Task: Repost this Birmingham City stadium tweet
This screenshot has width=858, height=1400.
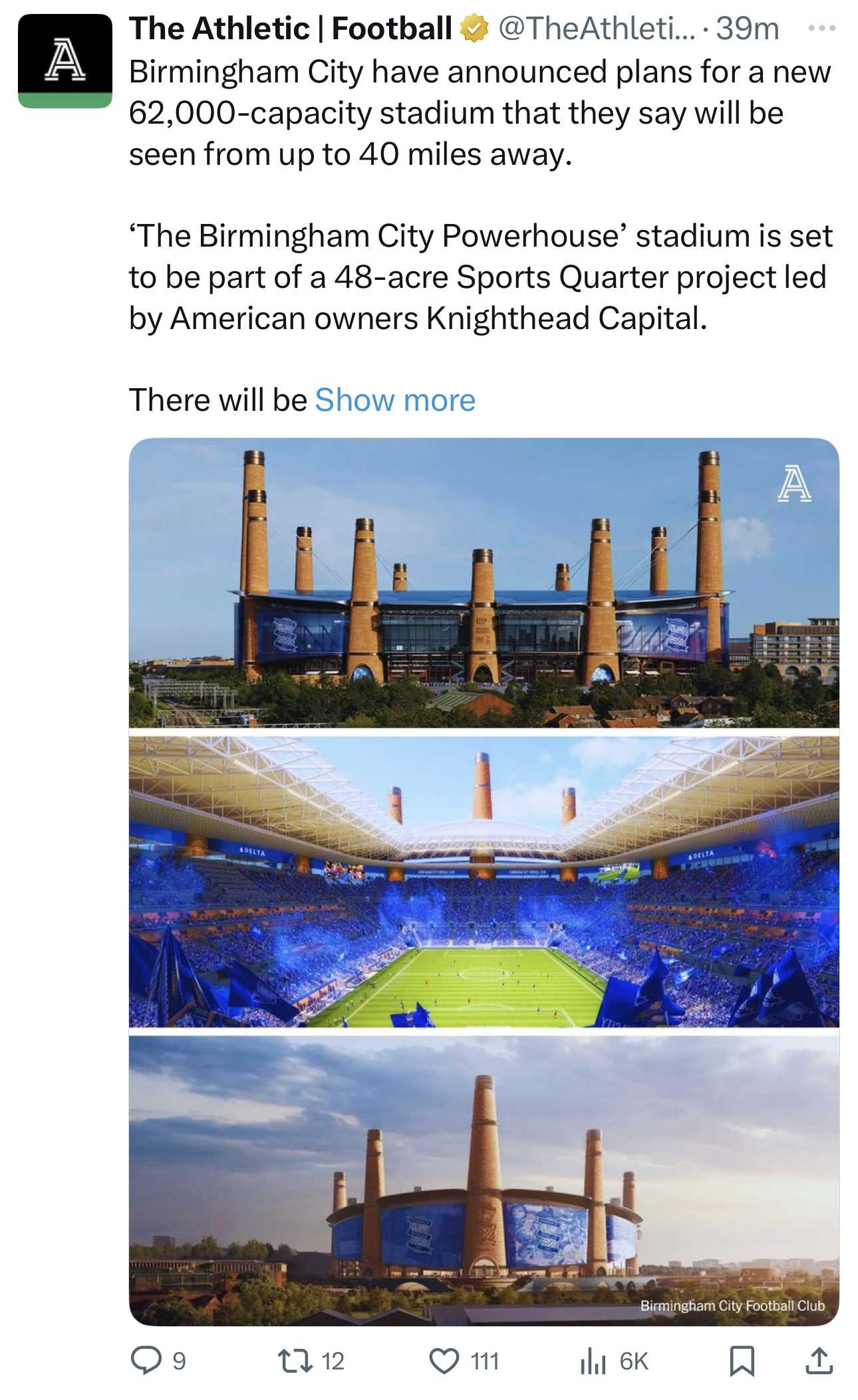Action: point(296,1360)
